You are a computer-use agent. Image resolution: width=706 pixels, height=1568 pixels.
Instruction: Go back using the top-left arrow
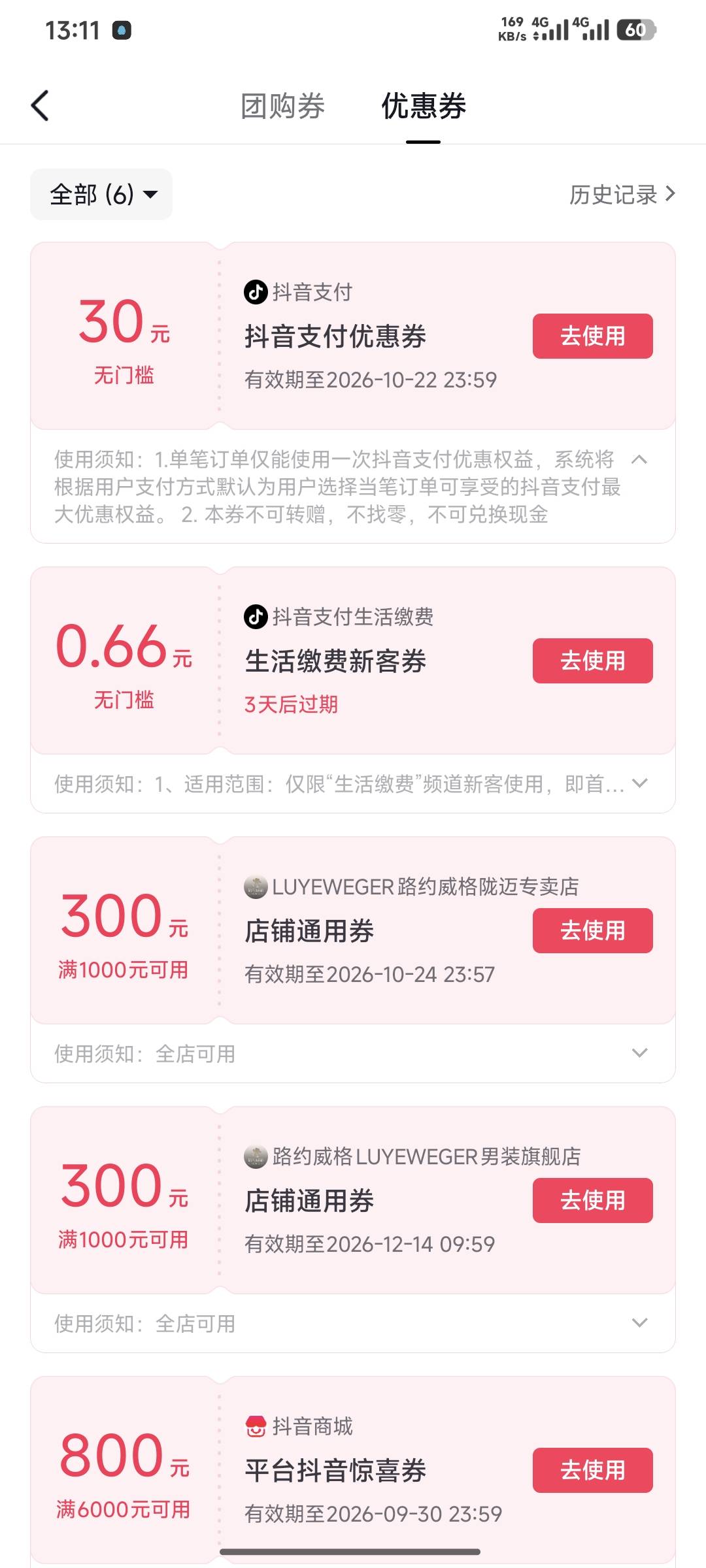(x=40, y=106)
